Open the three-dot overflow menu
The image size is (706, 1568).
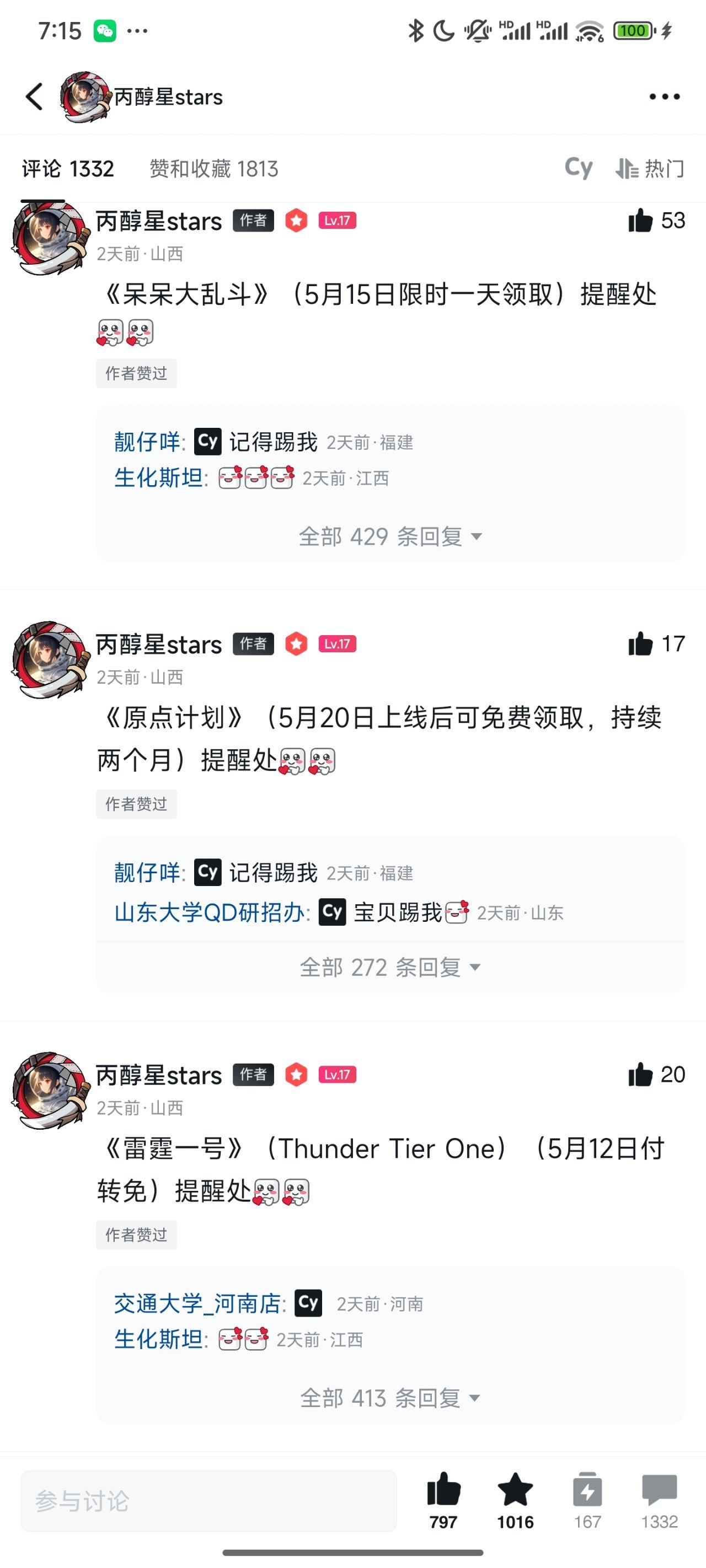click(x=664, y=97)
